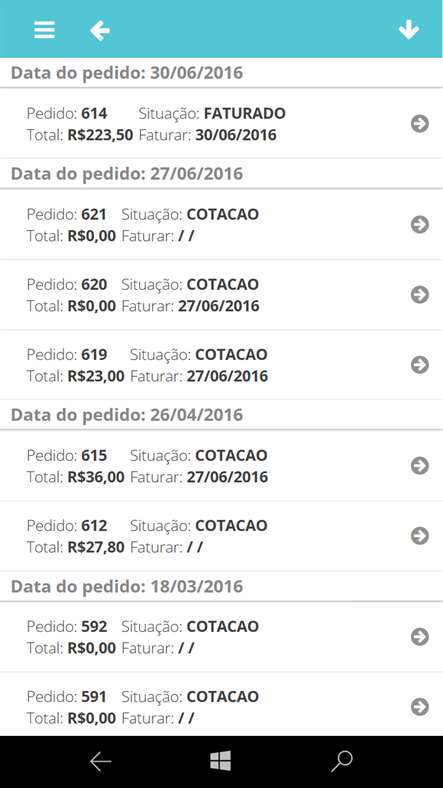The width and height of the screenshot is (443, 788).
Task: Tap the Windows home button
Action: [x=220, y=761]
